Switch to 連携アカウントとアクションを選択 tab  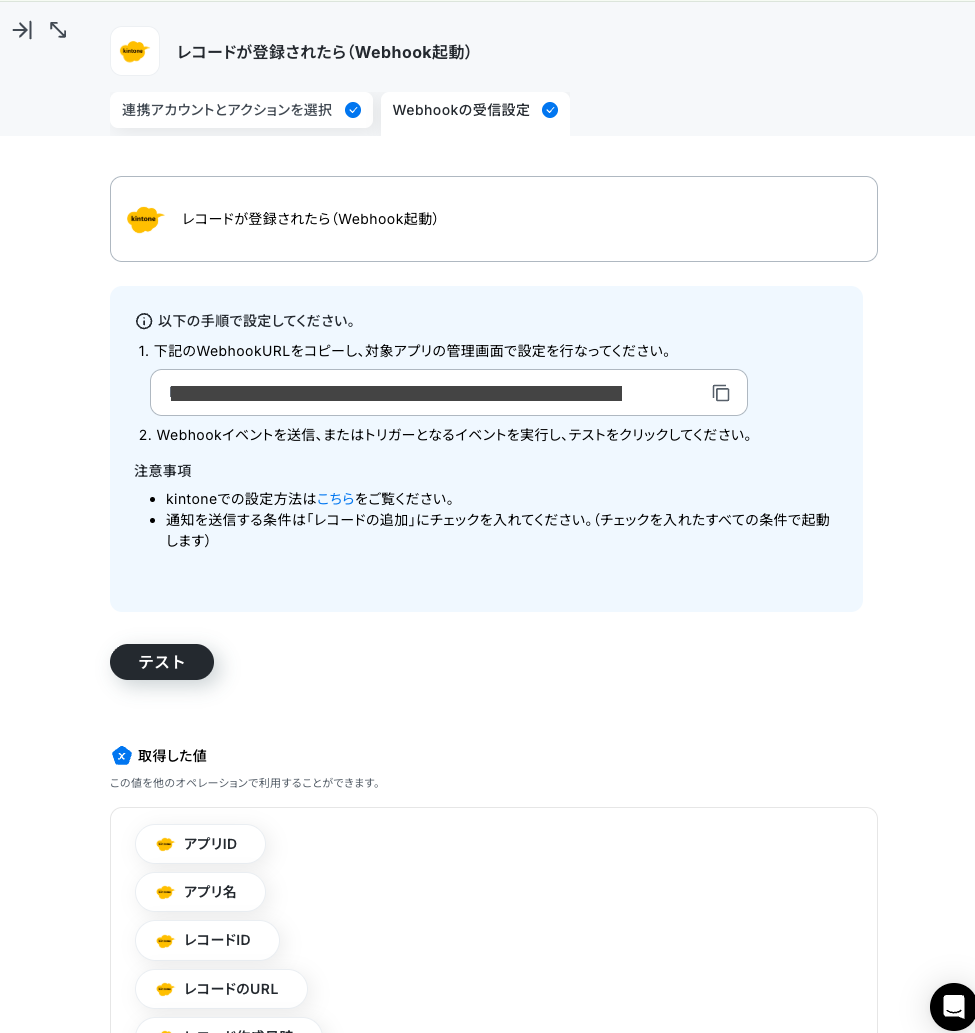click(241, 110)
